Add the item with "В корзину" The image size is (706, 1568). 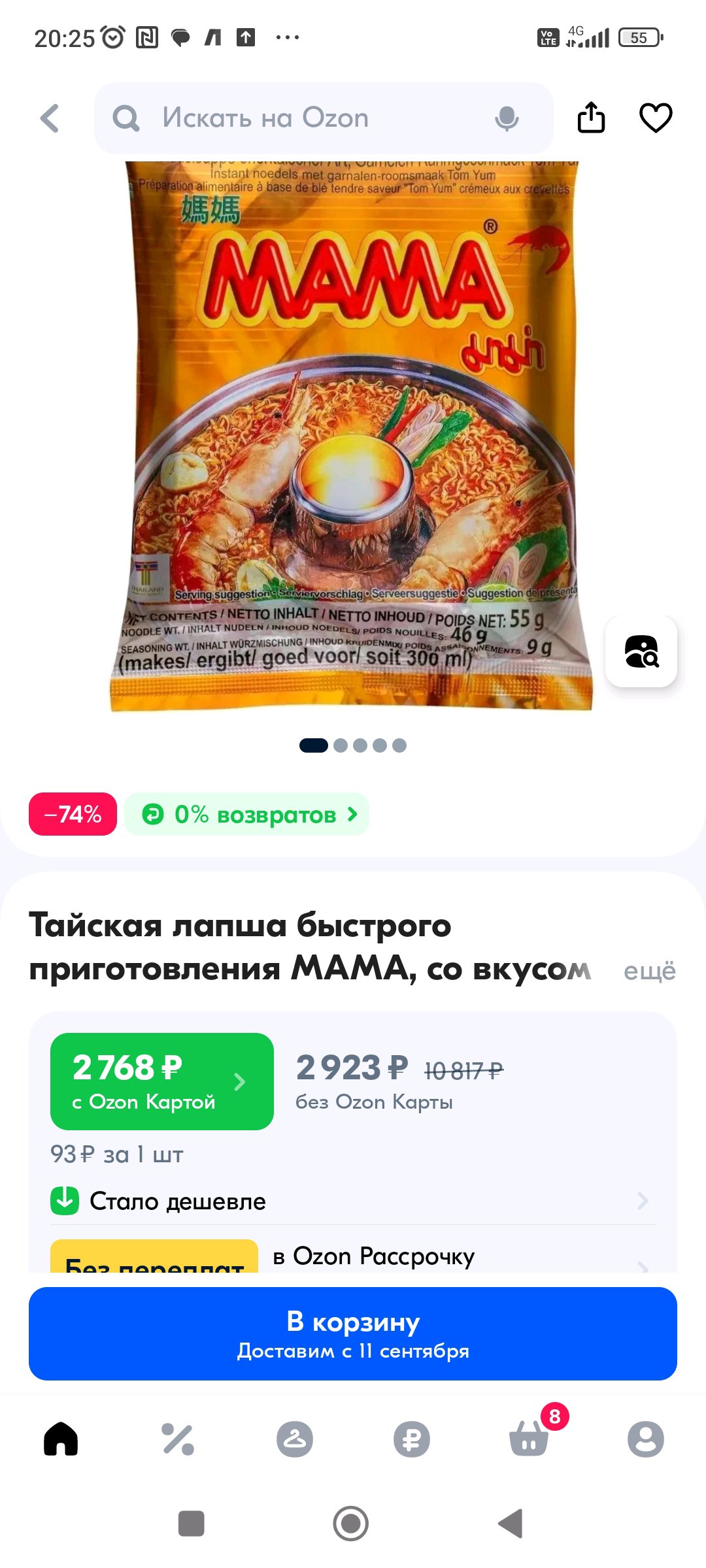(x=353, y=1333)
